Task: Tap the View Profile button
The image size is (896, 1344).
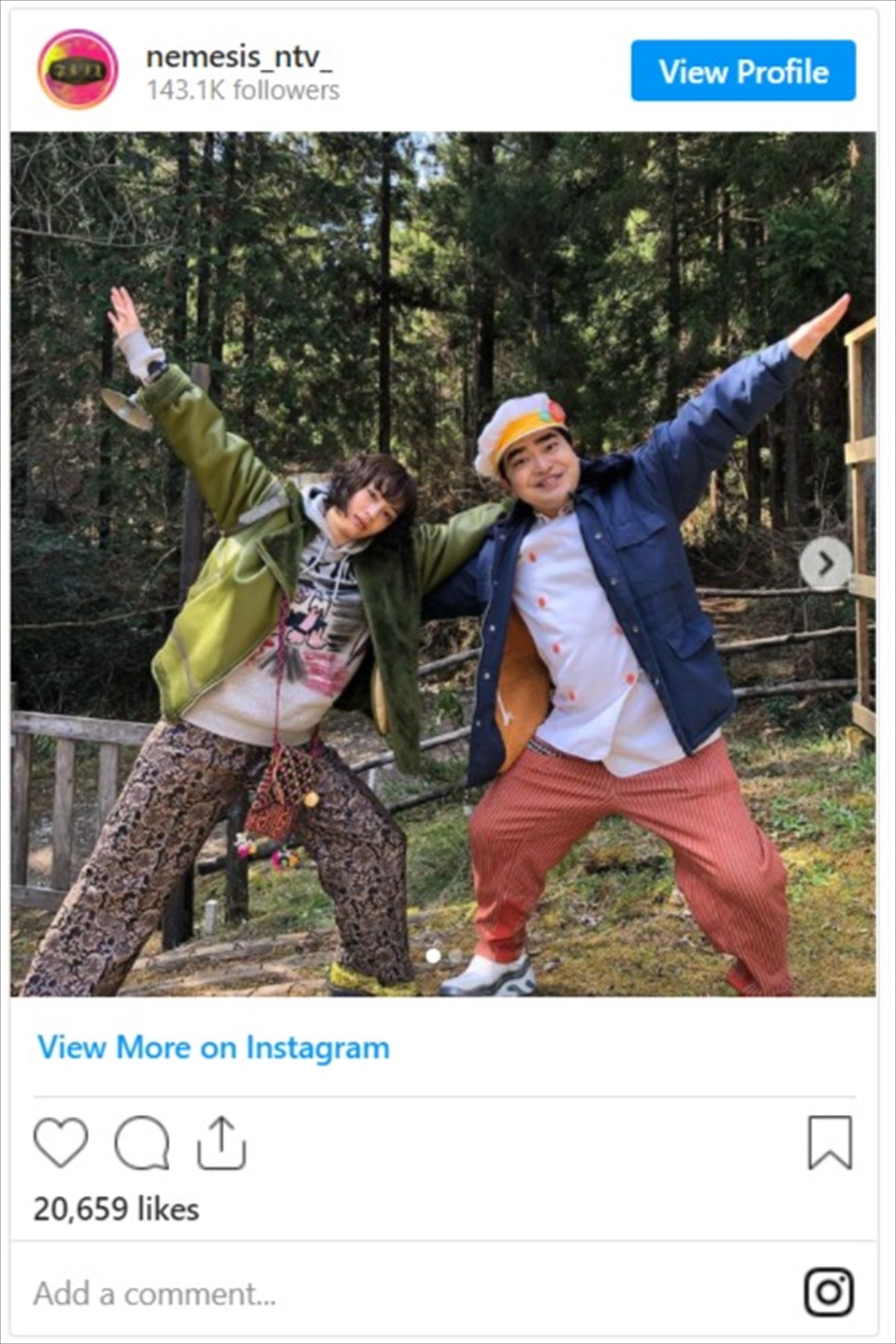Action: (x=743, y=71)
